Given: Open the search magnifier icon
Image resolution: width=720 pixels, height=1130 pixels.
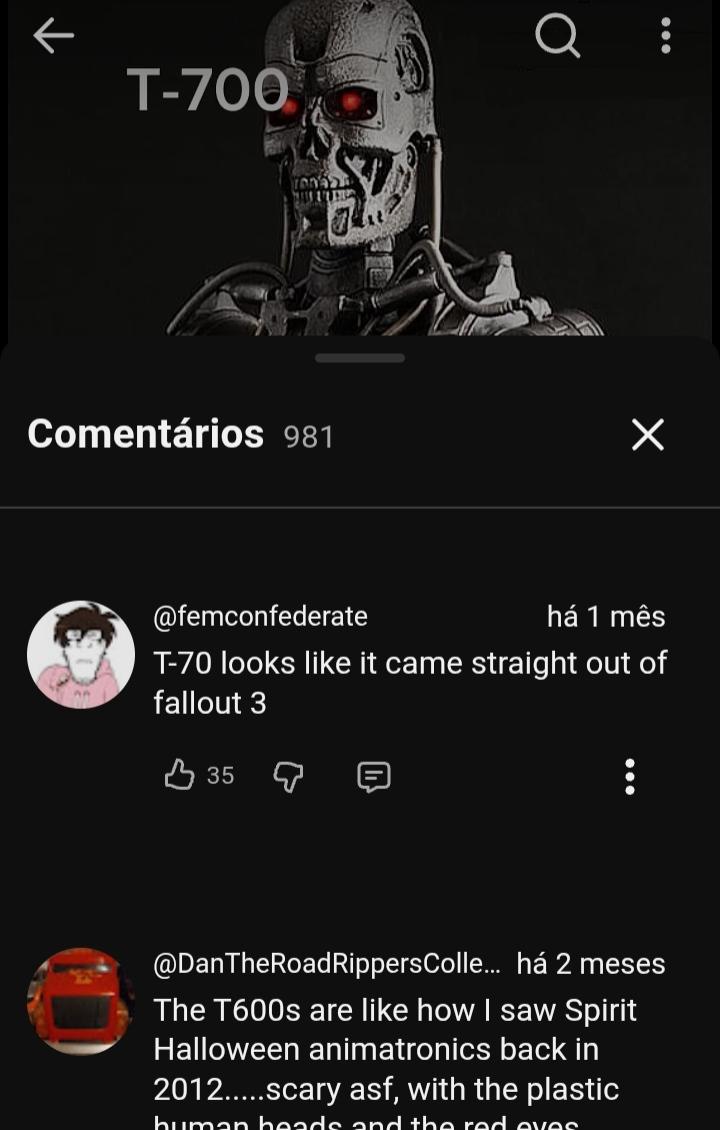Looking at the screenshot, I should [x=558, y=35].
